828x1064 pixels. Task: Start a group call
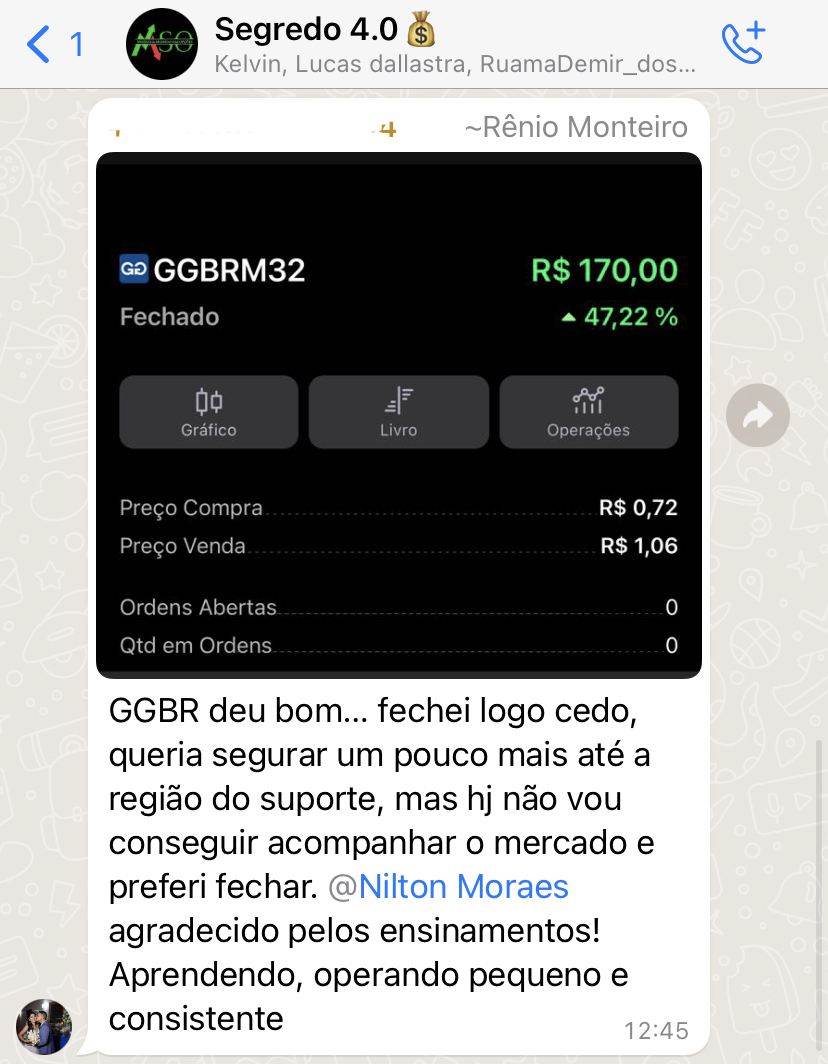743,44
